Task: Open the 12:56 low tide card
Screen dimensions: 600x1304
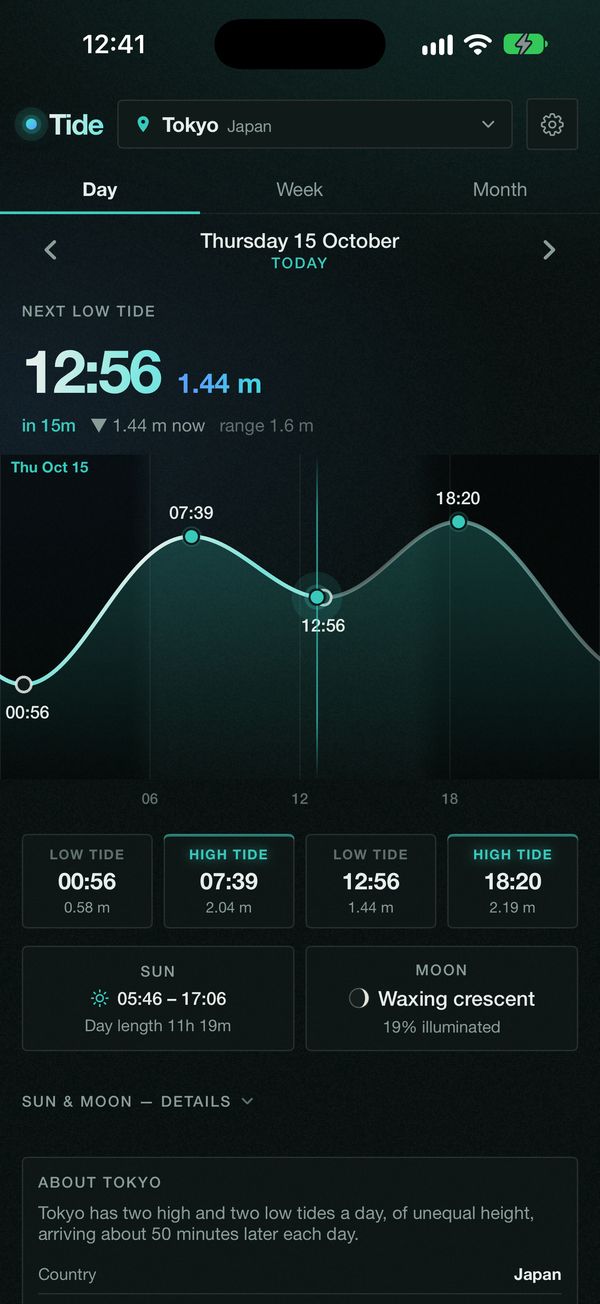Action: 371,881
